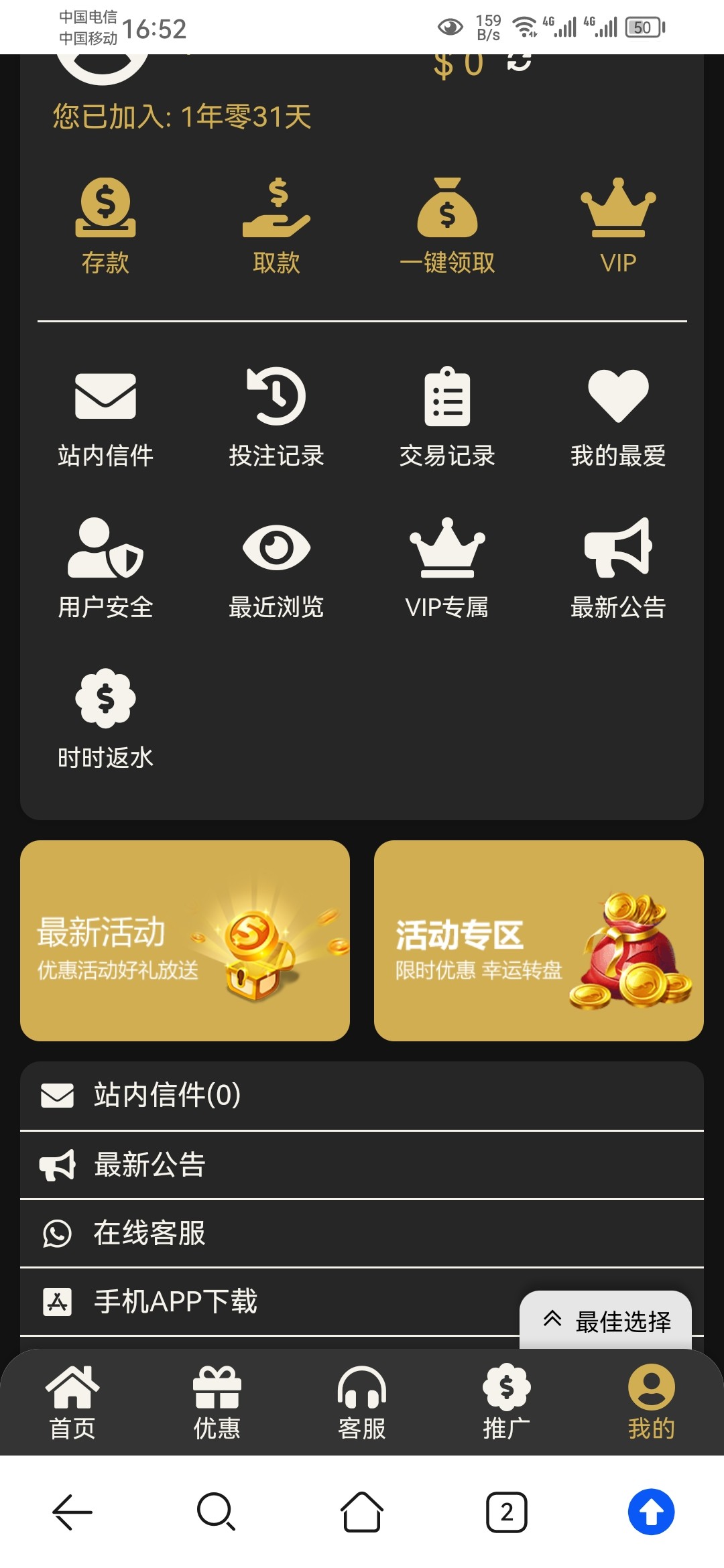Open the 站内信件(0) row
The height and width of the screenshot is (1568, 724).
click(x=362, y=1096)
